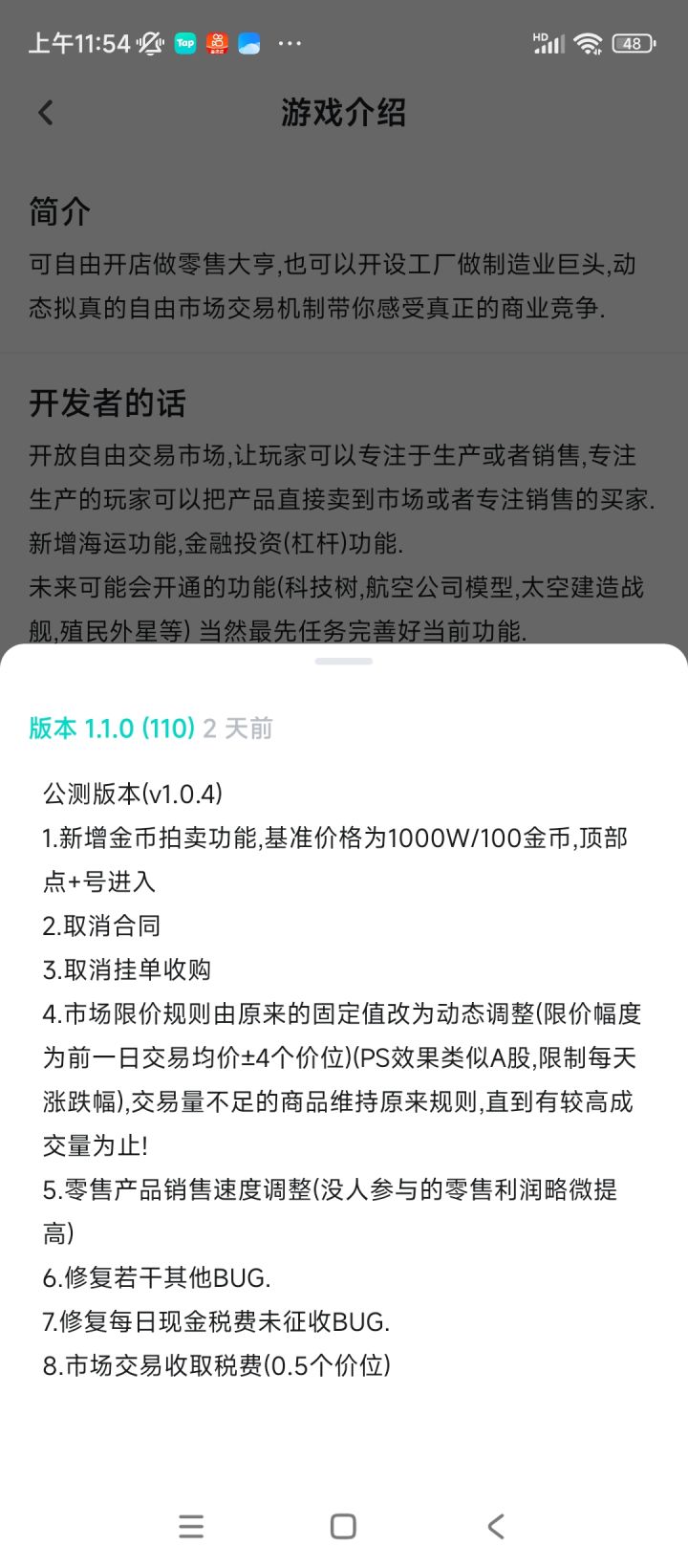Screen dimensions: 688x1568
Task: Tap the battery indicator showing 48
Action: tap(631, 43)
